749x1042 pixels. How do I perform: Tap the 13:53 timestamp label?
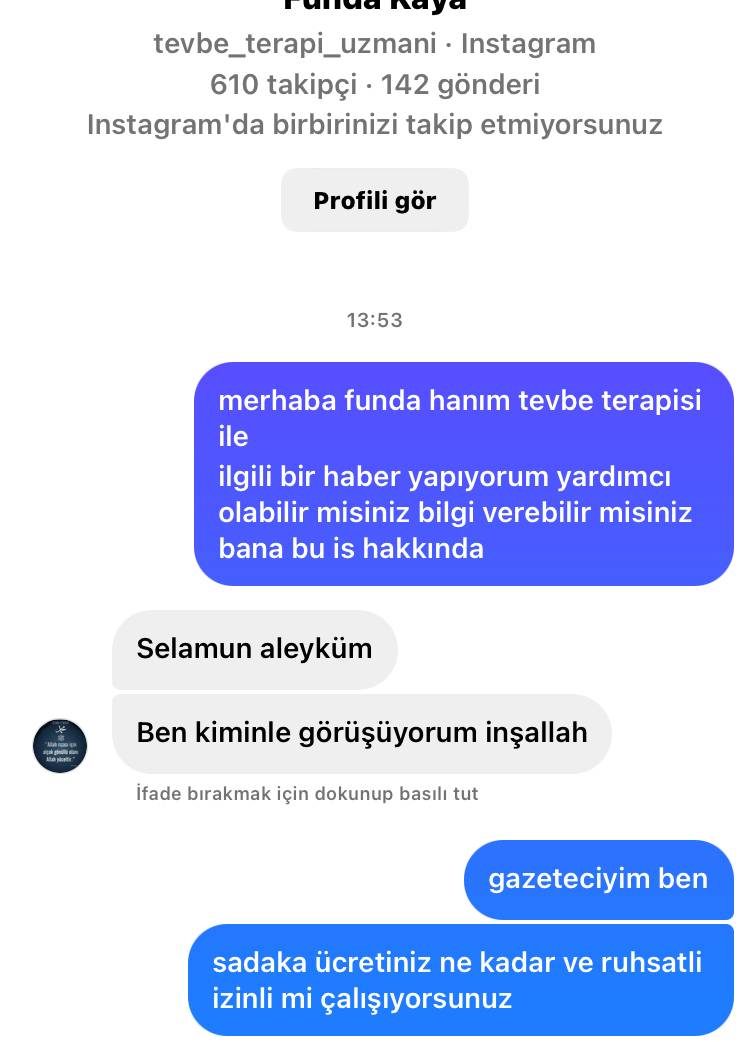coord(374,320)
